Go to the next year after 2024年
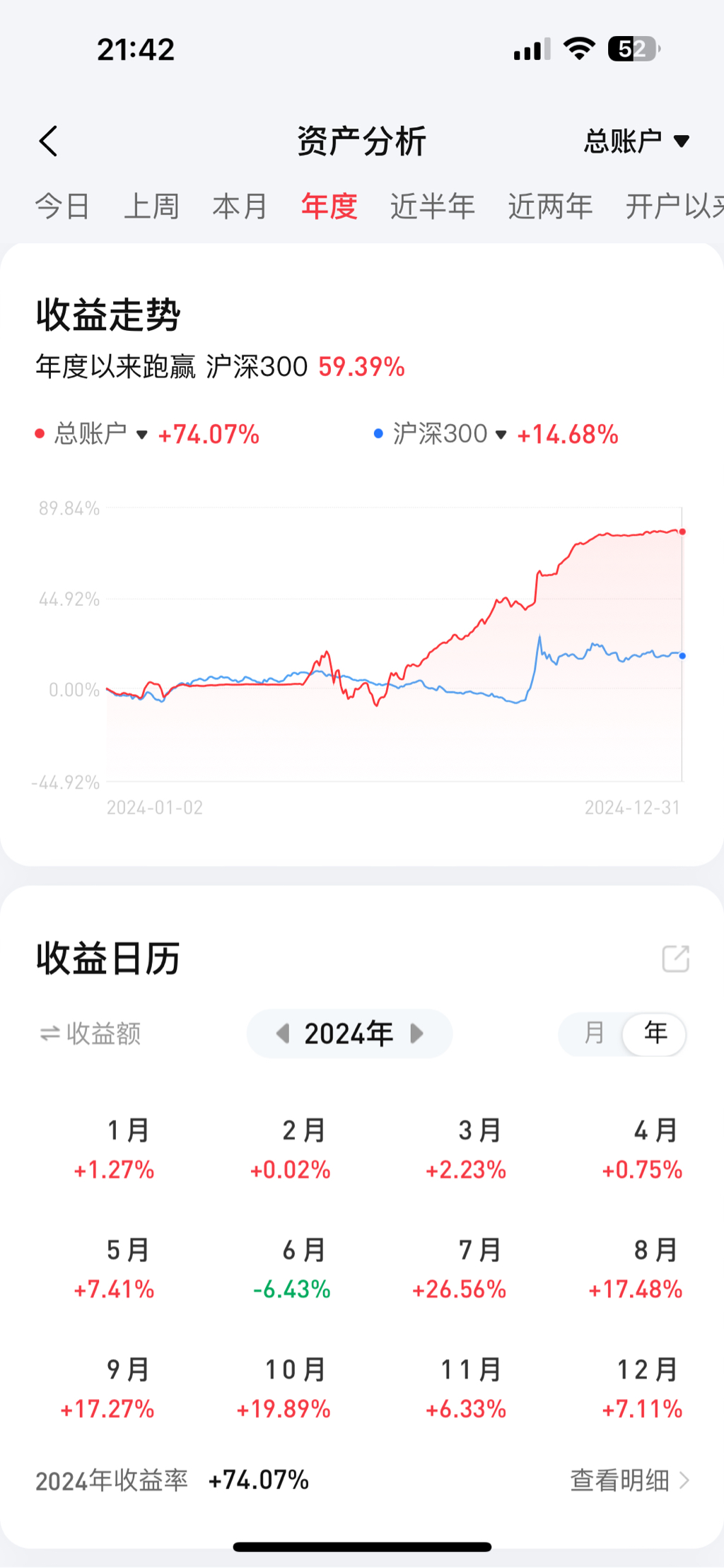Screen dimensions: 724x1568 417,1034
